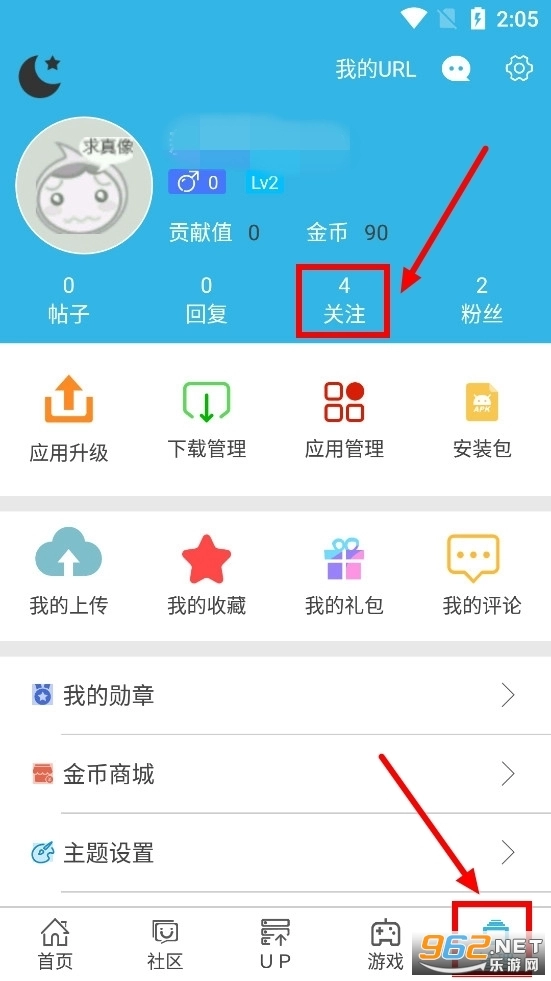Open 我的URL link

coord(375,69)
